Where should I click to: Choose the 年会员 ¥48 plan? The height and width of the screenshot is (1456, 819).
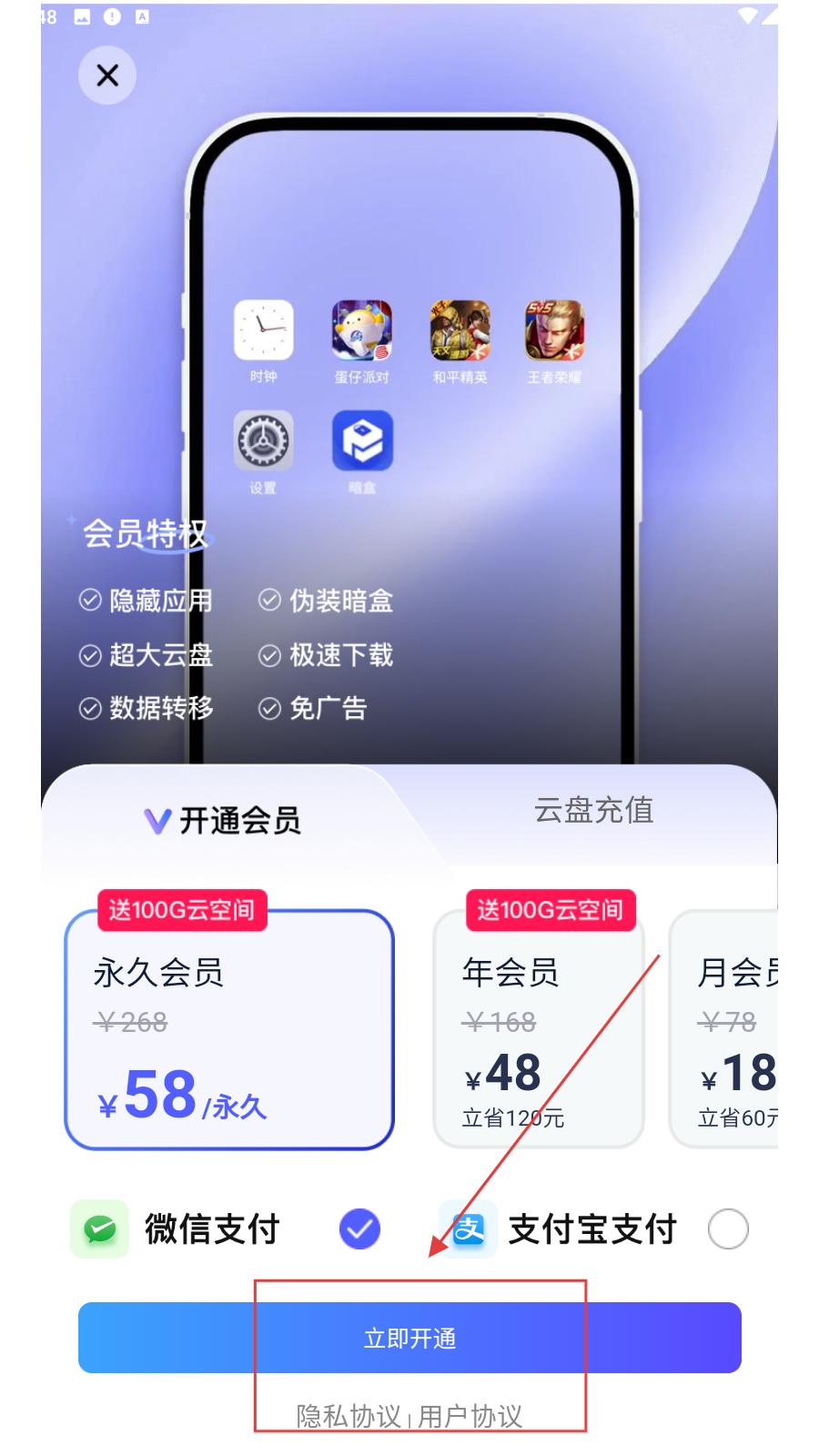(x=538, y=1030)
